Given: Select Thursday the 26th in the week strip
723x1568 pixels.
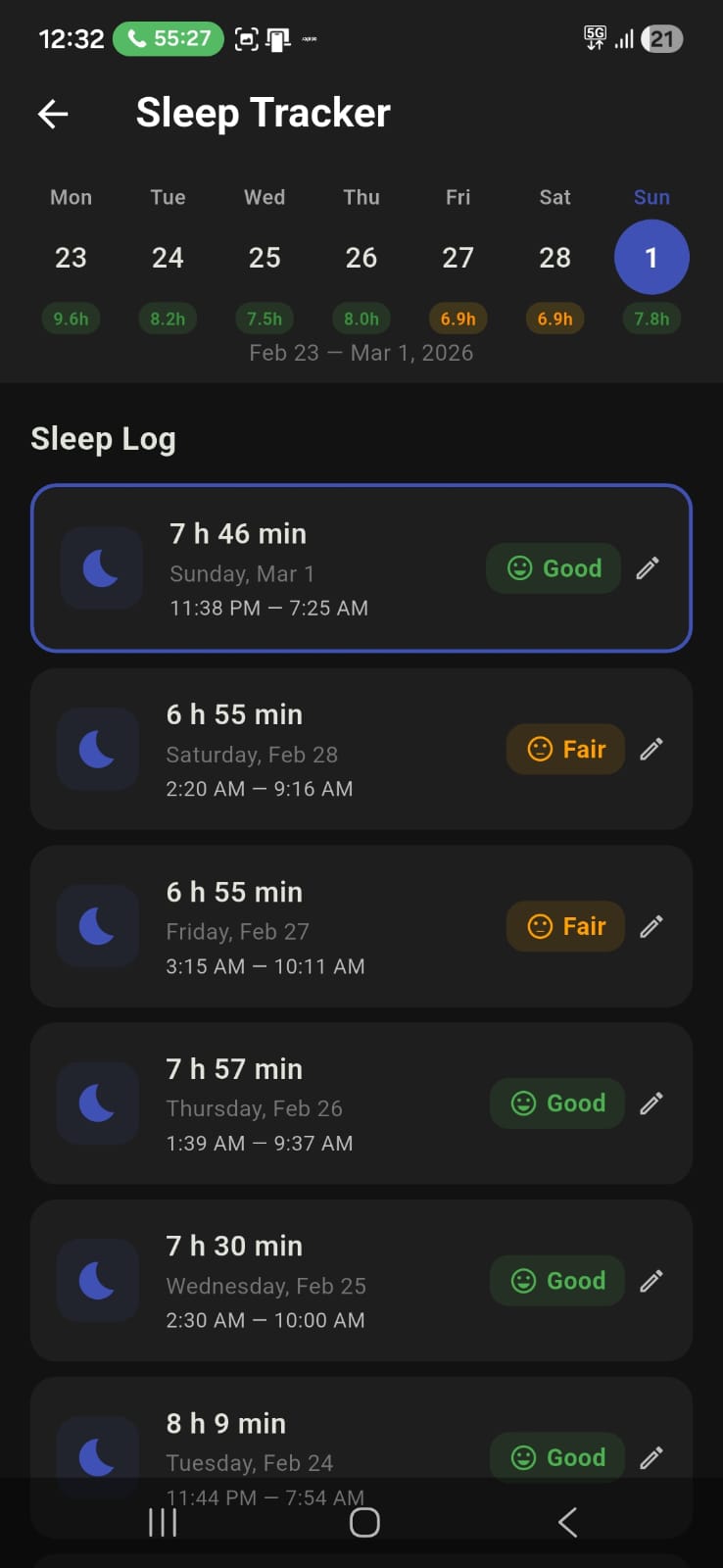Looking at the screenshot, I should tap(361, 257).
